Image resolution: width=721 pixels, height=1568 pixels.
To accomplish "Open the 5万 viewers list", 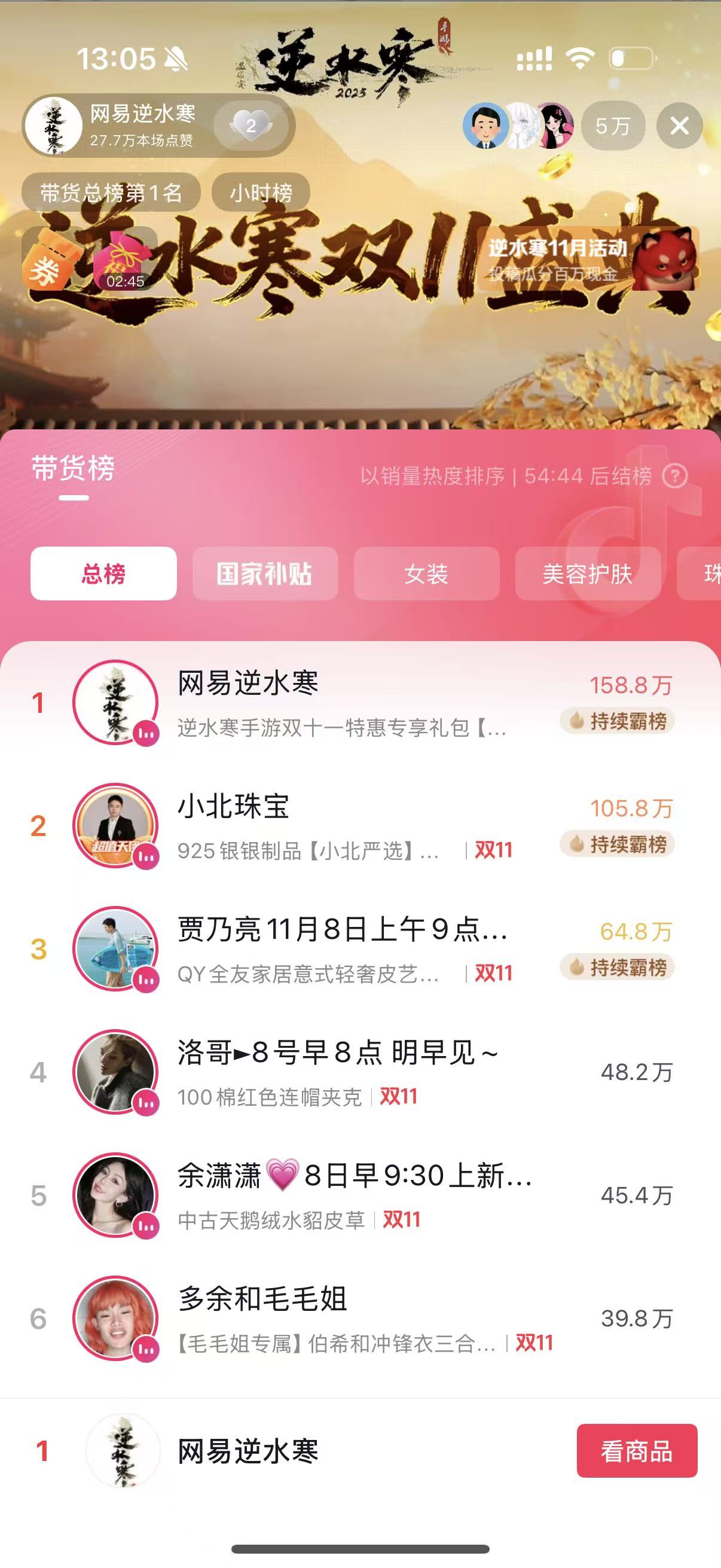I will click(x=613, y=126).
